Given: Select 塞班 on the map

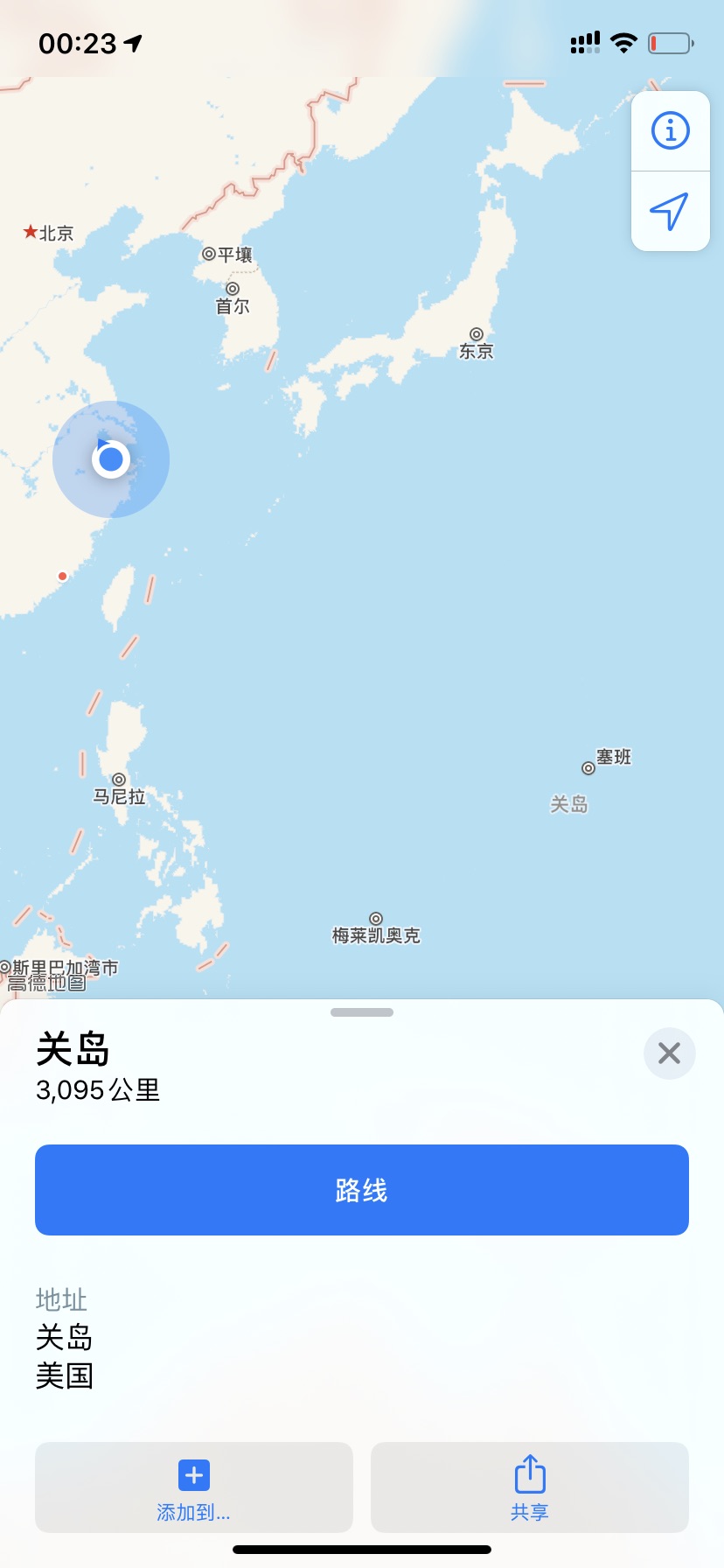Looking at the screenshot, I should click(x=606, y=760).
